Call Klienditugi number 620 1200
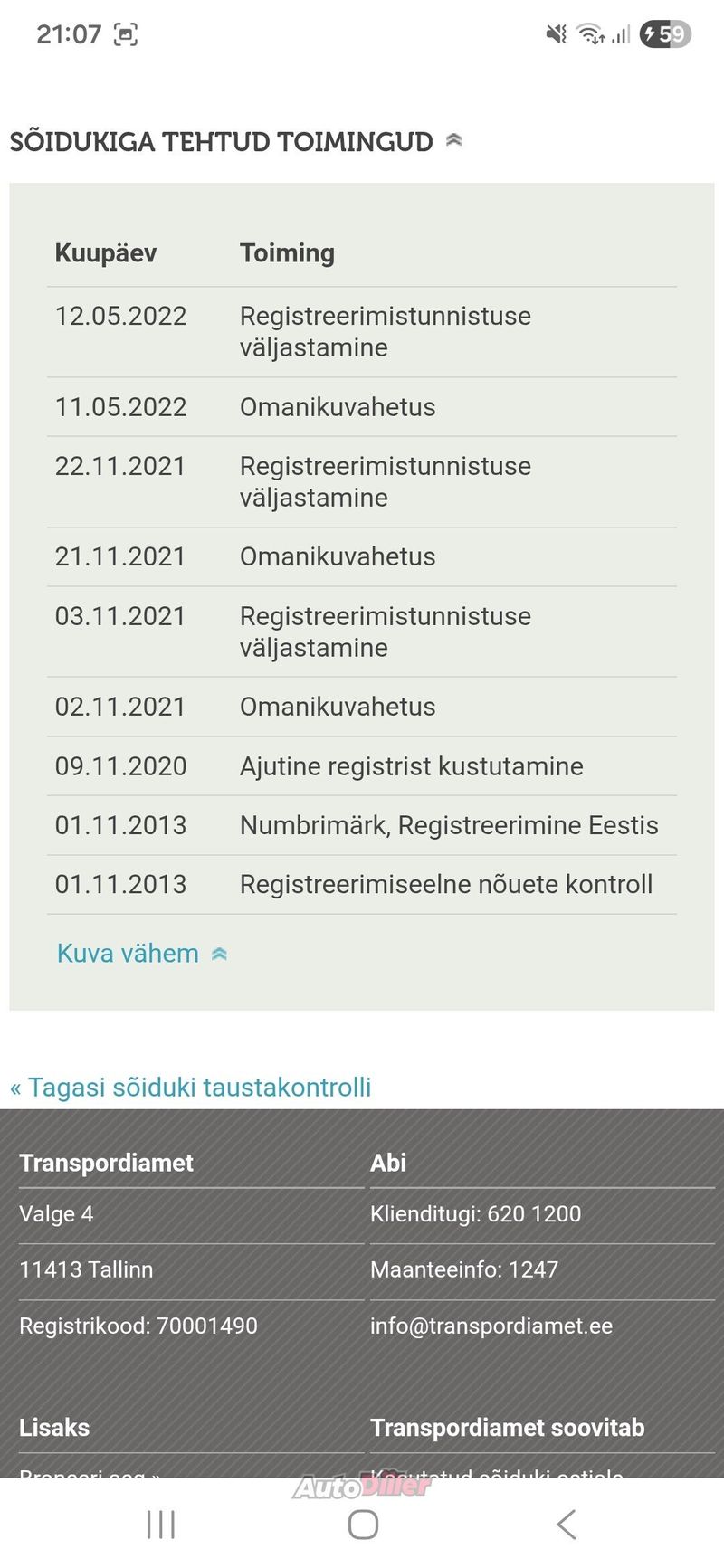The width and height of the screenshot is (724, 1568). (534, 1214)
